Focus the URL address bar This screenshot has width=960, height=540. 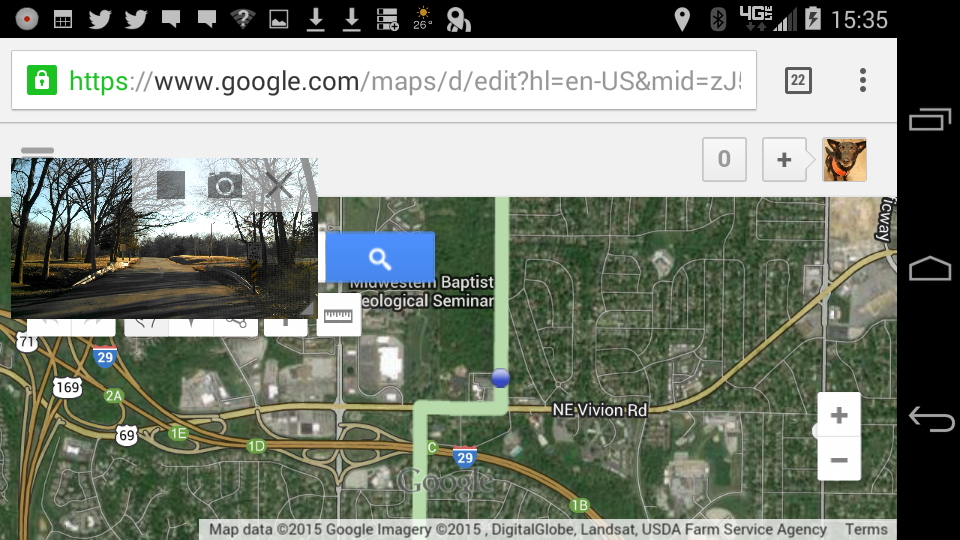400,80
